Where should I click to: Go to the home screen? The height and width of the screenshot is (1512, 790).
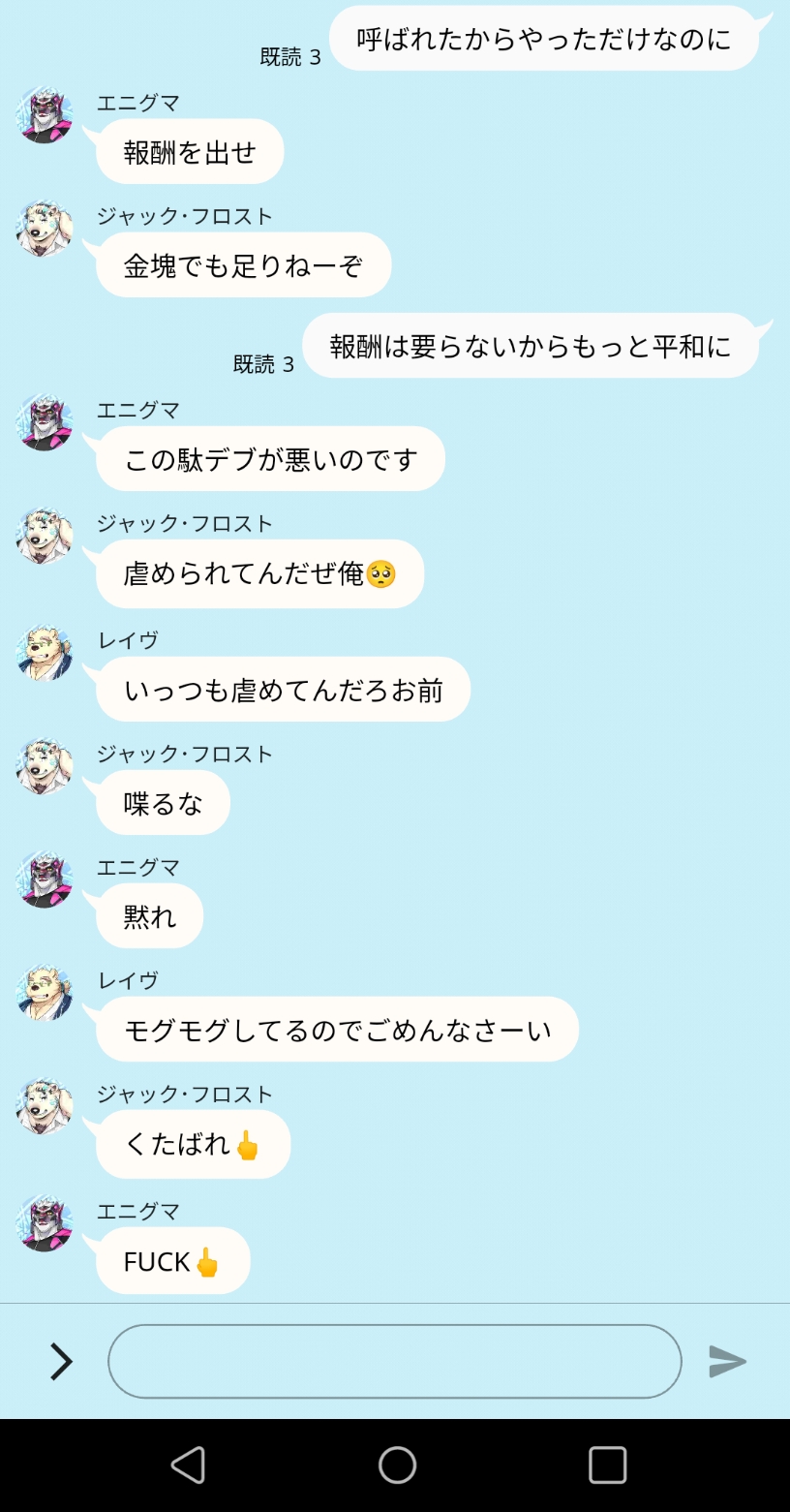pyautogui.click(x=397, y=1465)
